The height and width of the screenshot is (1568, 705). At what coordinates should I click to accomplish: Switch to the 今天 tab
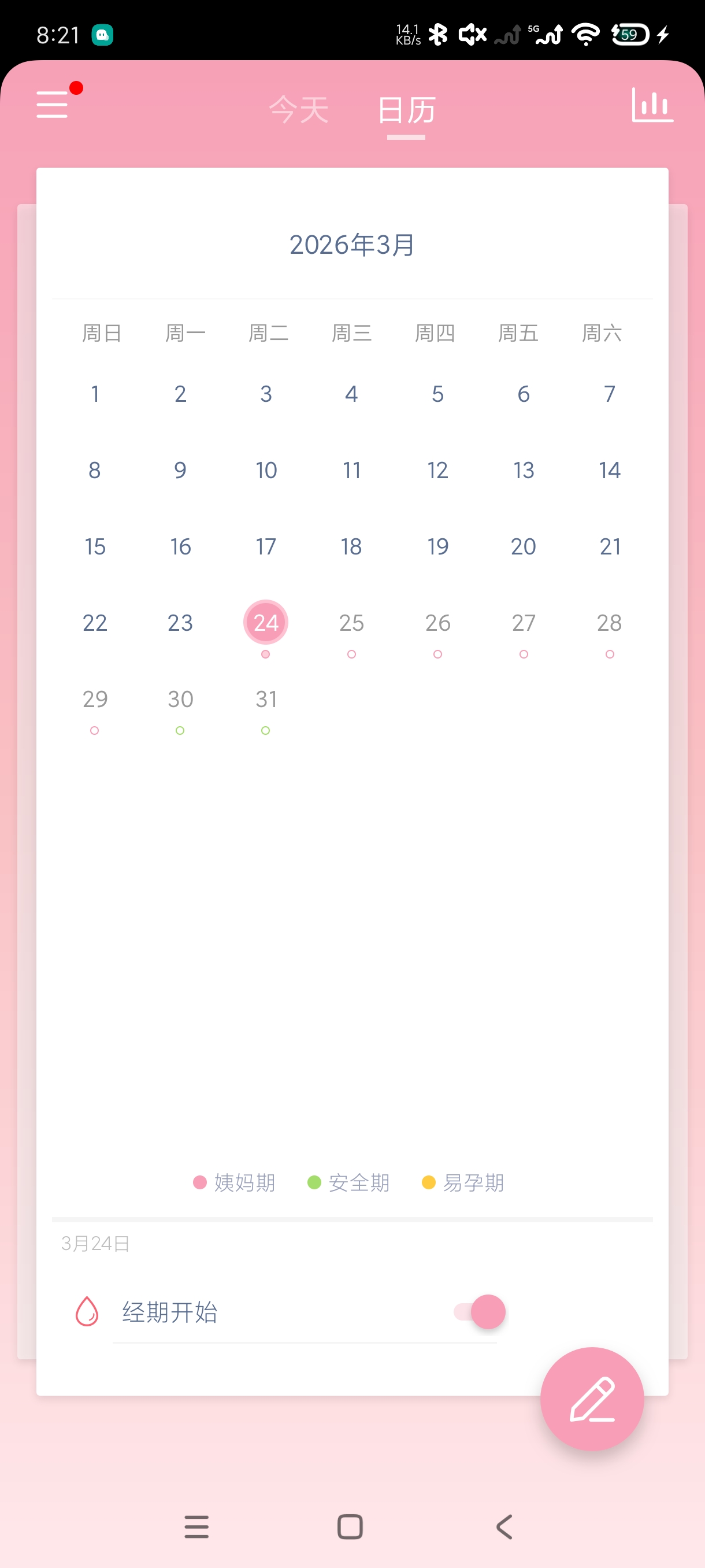pos(299,110)
